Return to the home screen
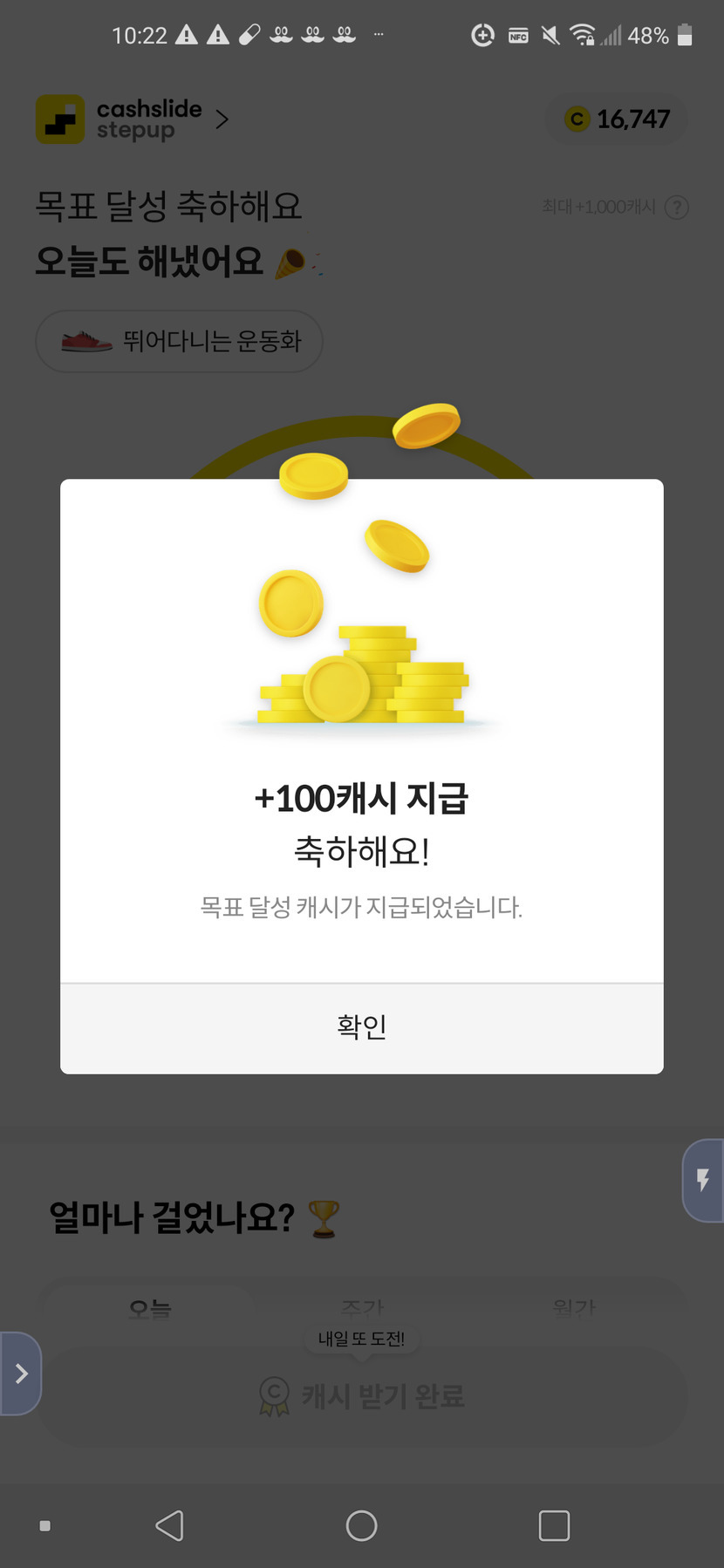 click(x=361, y=1525)
